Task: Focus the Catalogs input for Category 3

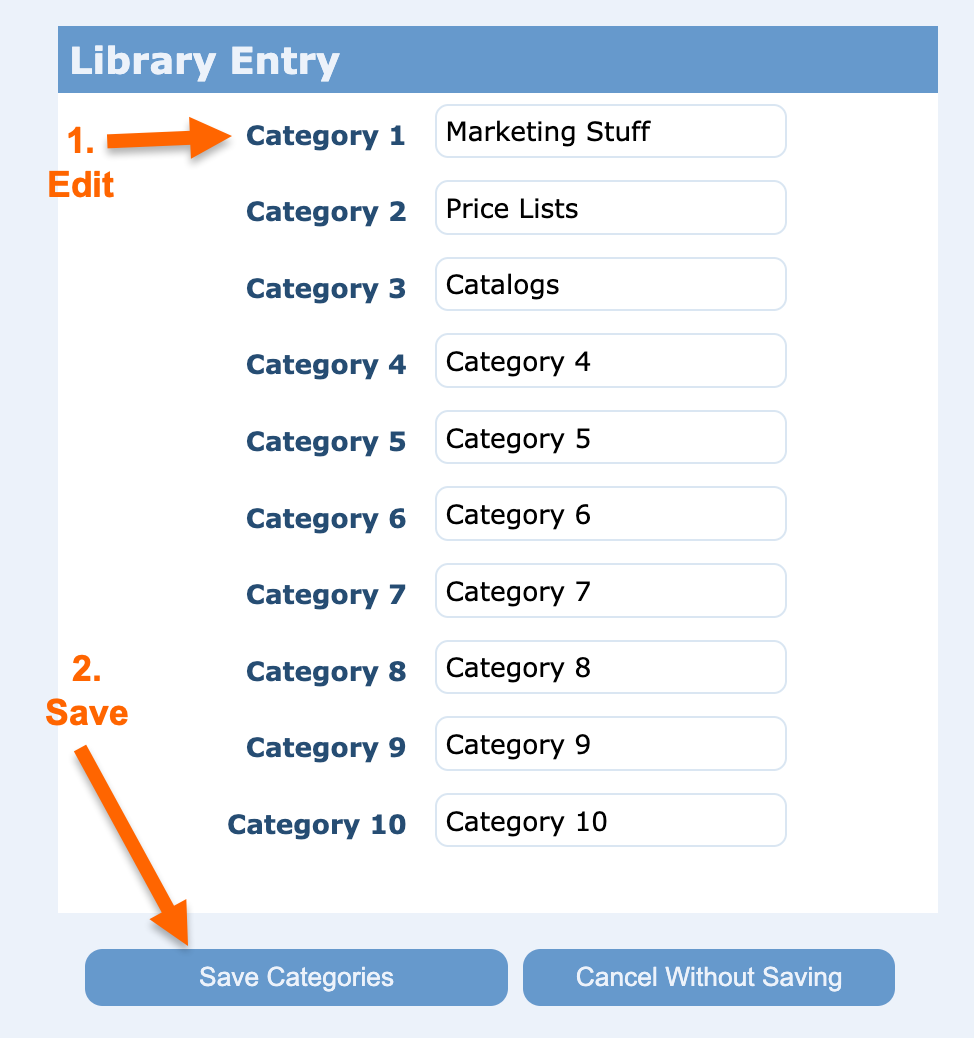Action: click(x=610, y=284)
